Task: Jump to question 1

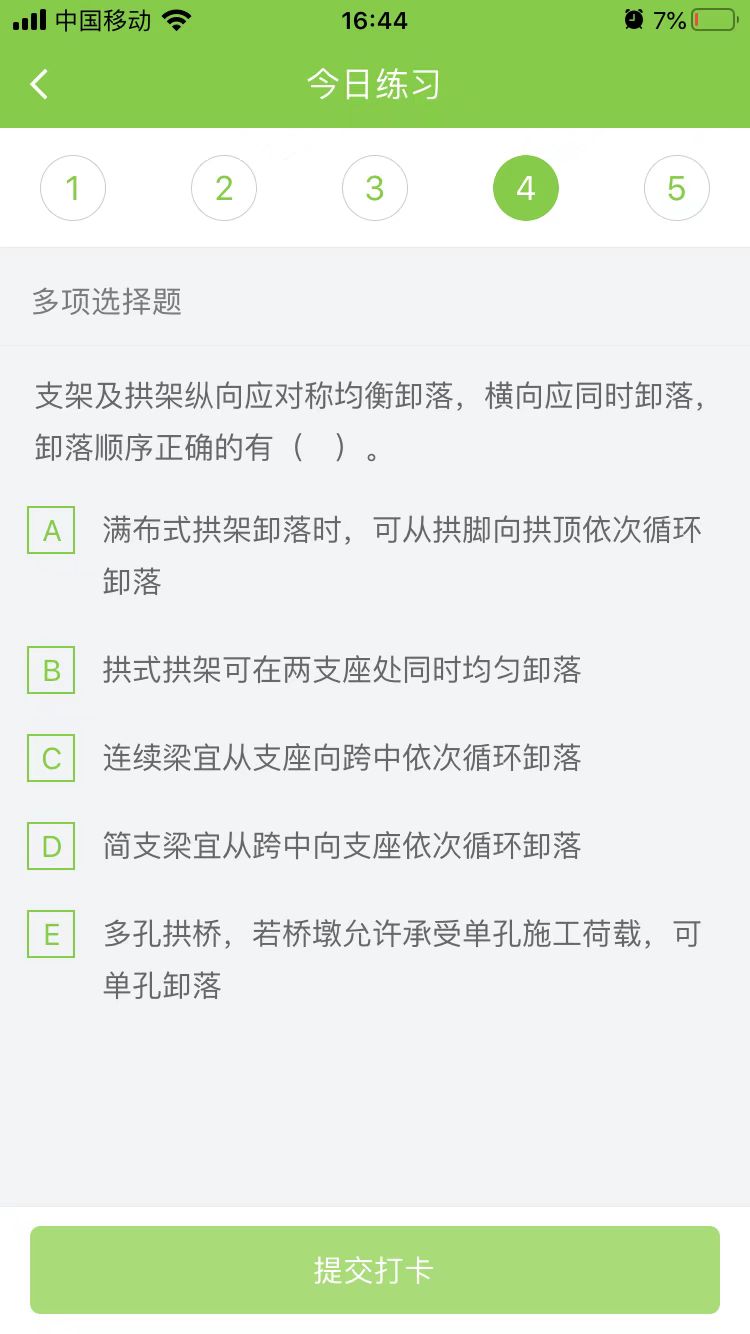Action: click(73, 188)
